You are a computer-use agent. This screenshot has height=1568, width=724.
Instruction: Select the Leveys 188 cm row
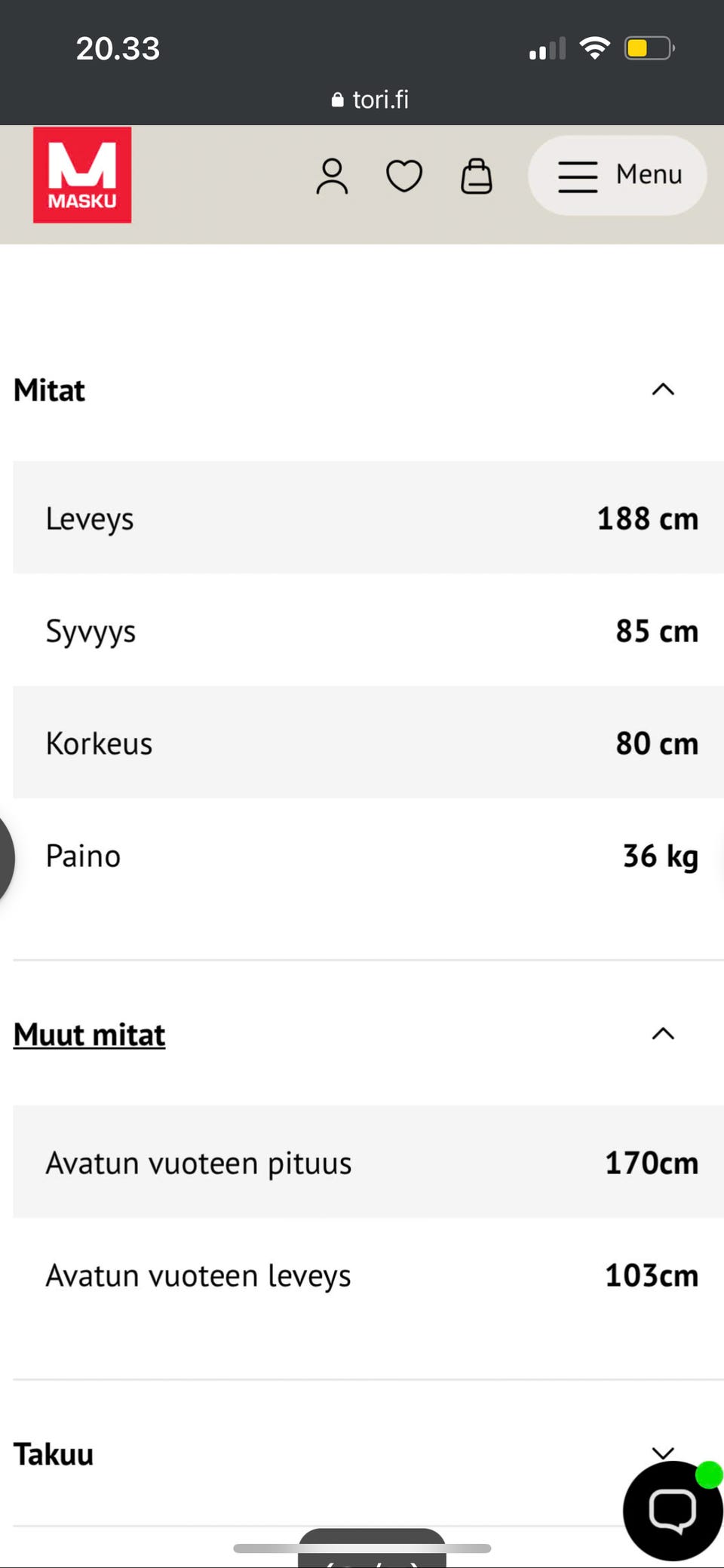click(x=362, y=518)
